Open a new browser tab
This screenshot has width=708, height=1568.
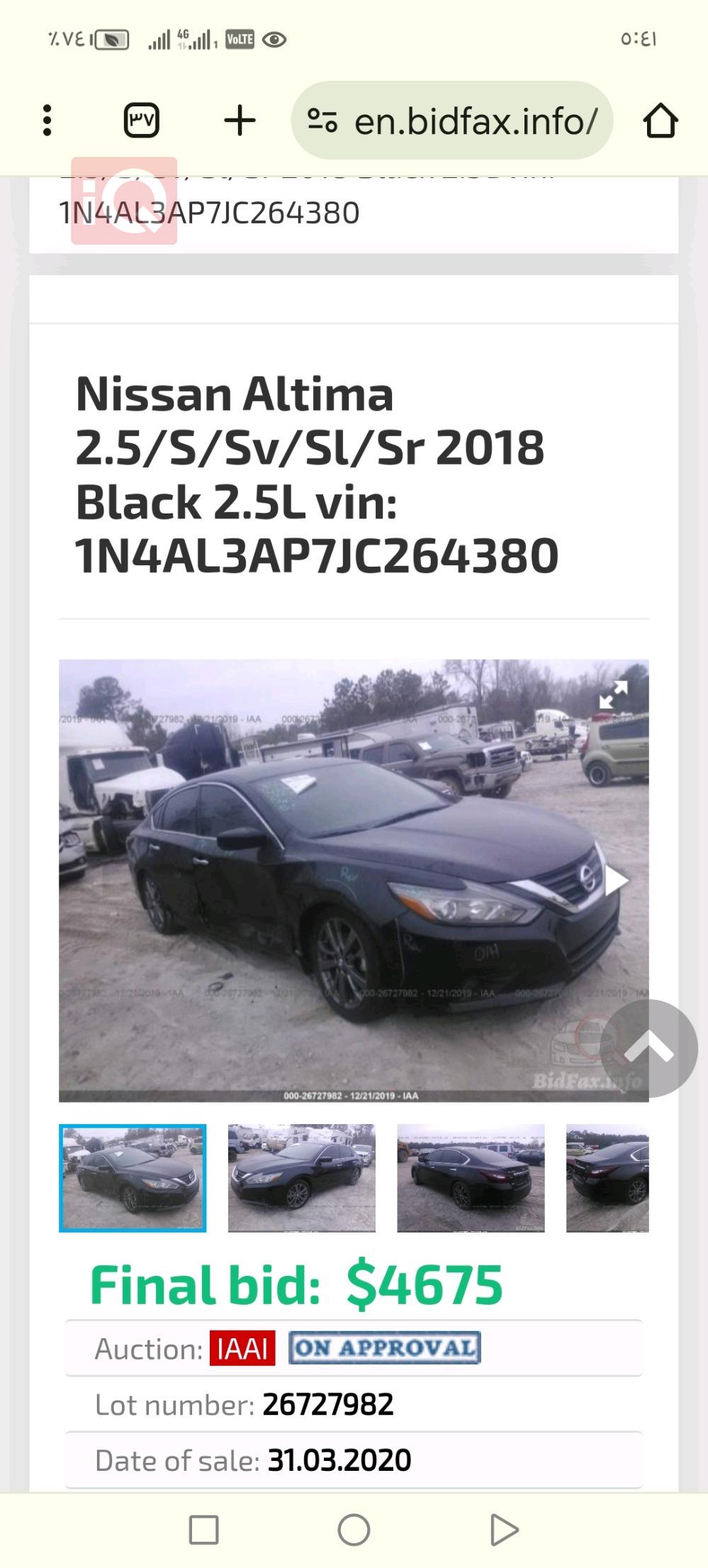(240, 121)
